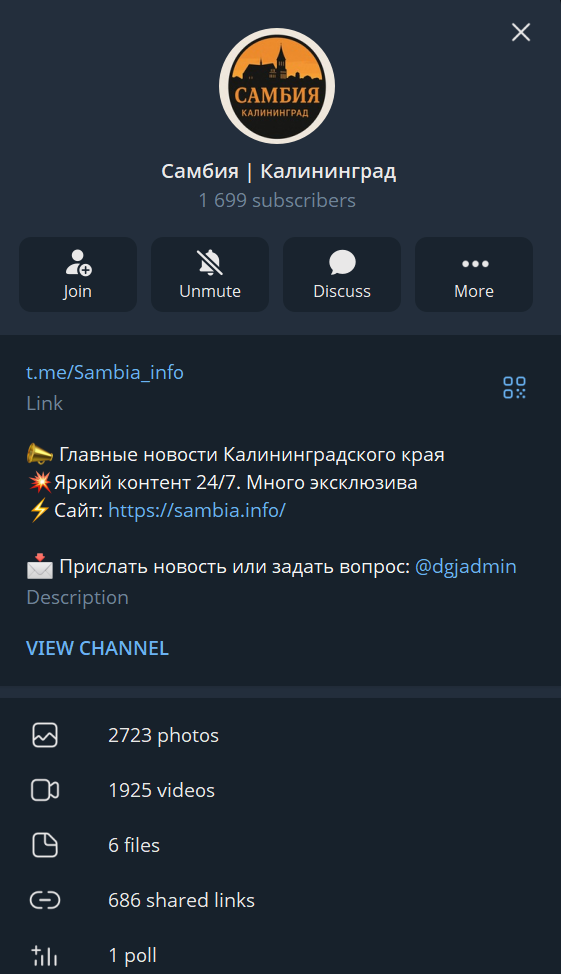Image resolution: width=561 pixels, height=974 pixels.
Task: Show the 1 poll entry
Action: point(280,955)
